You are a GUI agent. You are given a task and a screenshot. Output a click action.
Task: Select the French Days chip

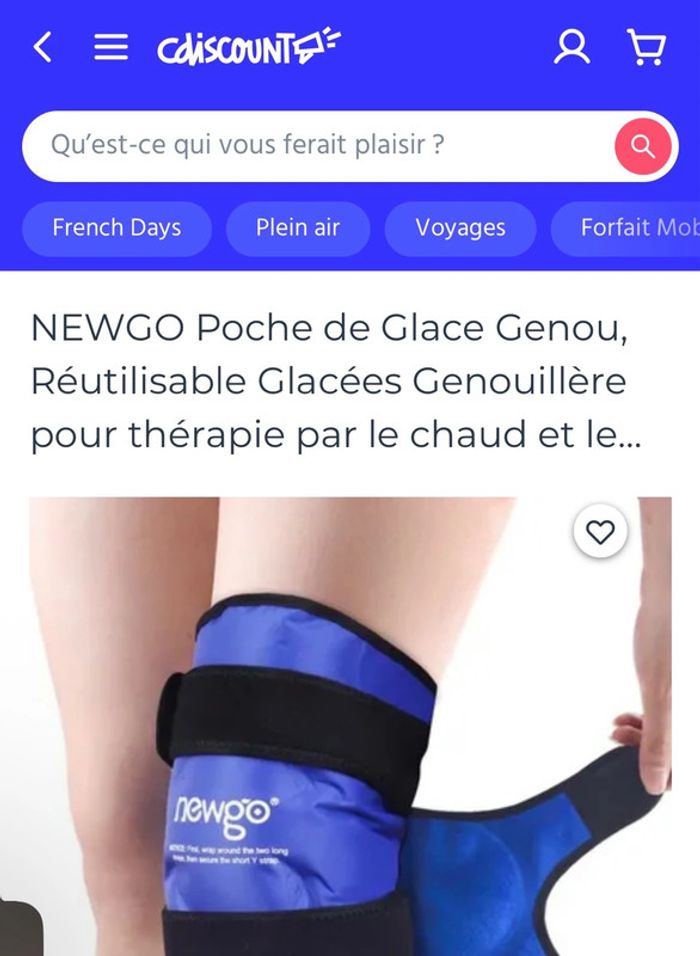(x=117, y=228)
